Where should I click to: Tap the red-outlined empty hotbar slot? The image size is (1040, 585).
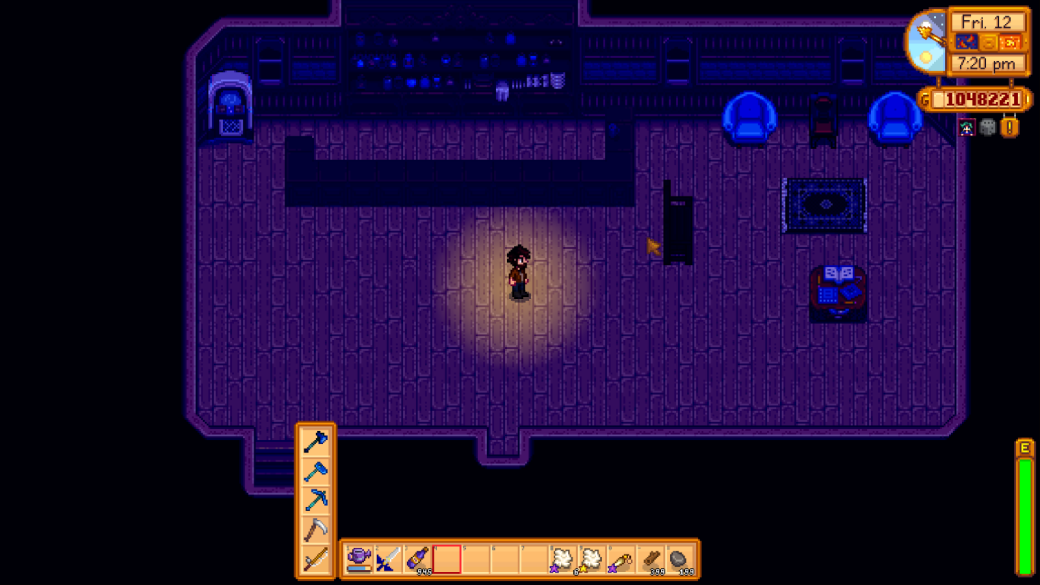[x=447, y=559]
